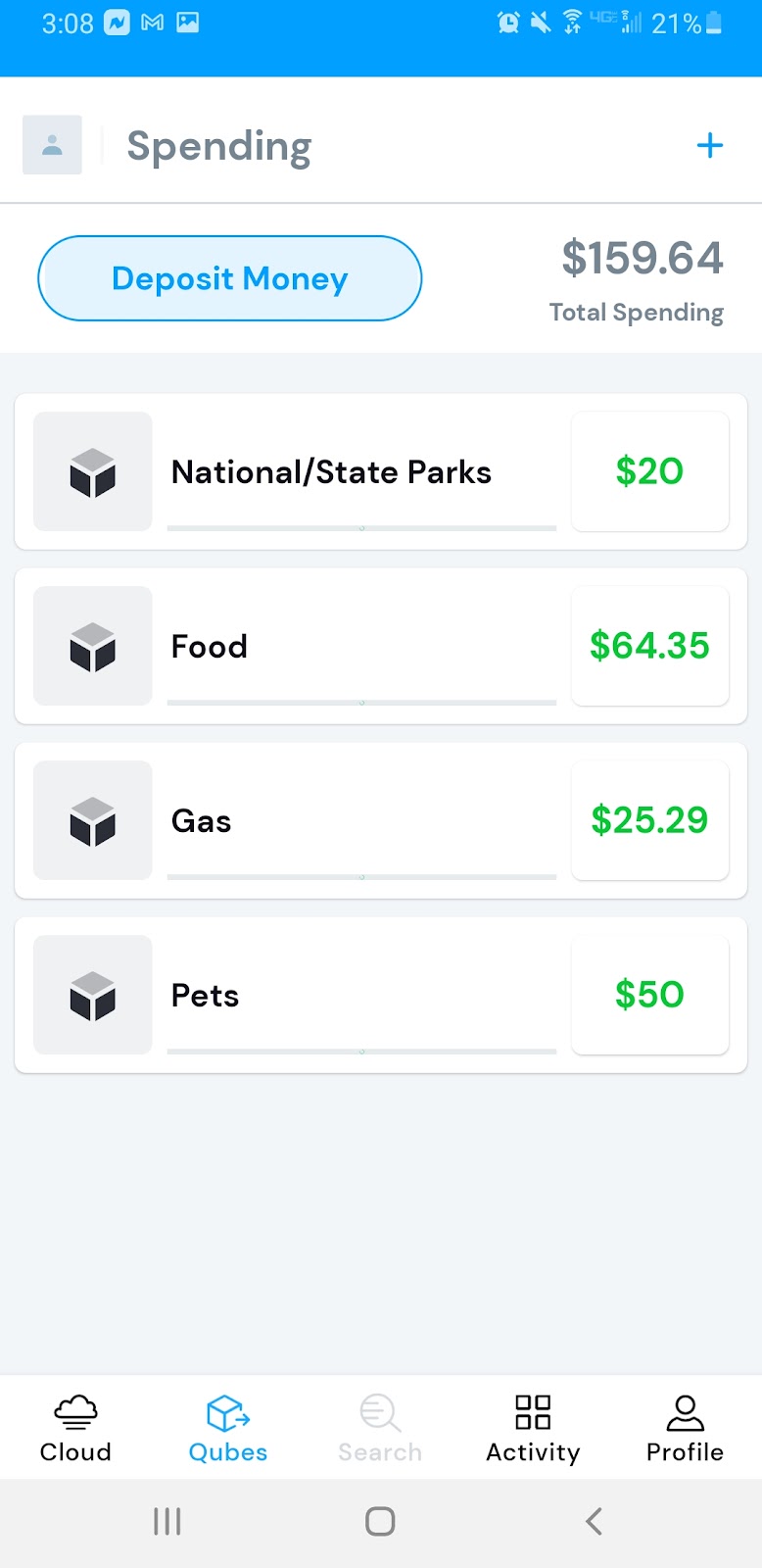Image resolution: width=762 pixels, height=1568 pixels.
Task: Tap the Deposit Money button
Action: (x=230, y=278)
